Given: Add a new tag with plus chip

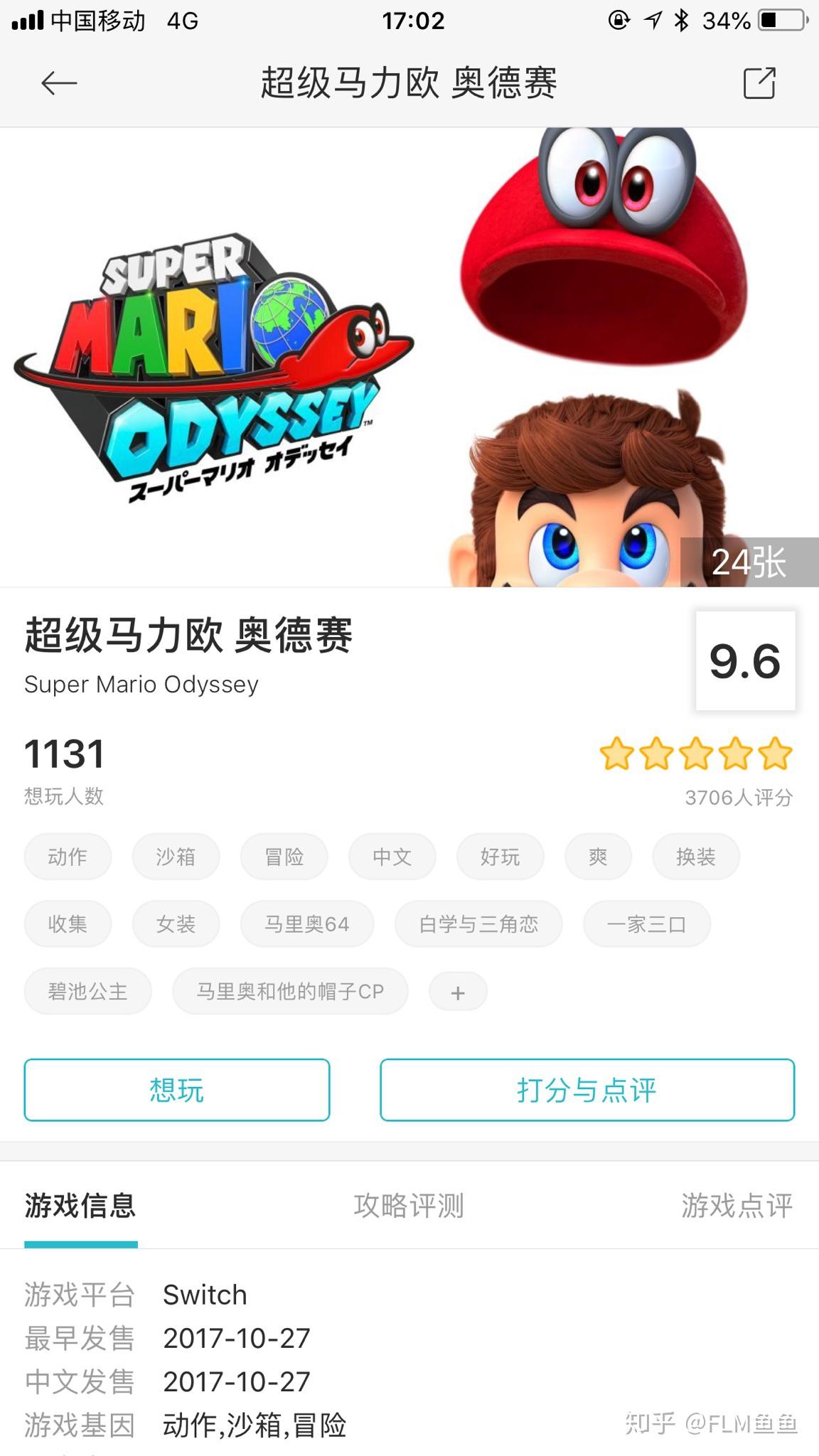Looking at the screenshot, I should [x=458, y=992].
